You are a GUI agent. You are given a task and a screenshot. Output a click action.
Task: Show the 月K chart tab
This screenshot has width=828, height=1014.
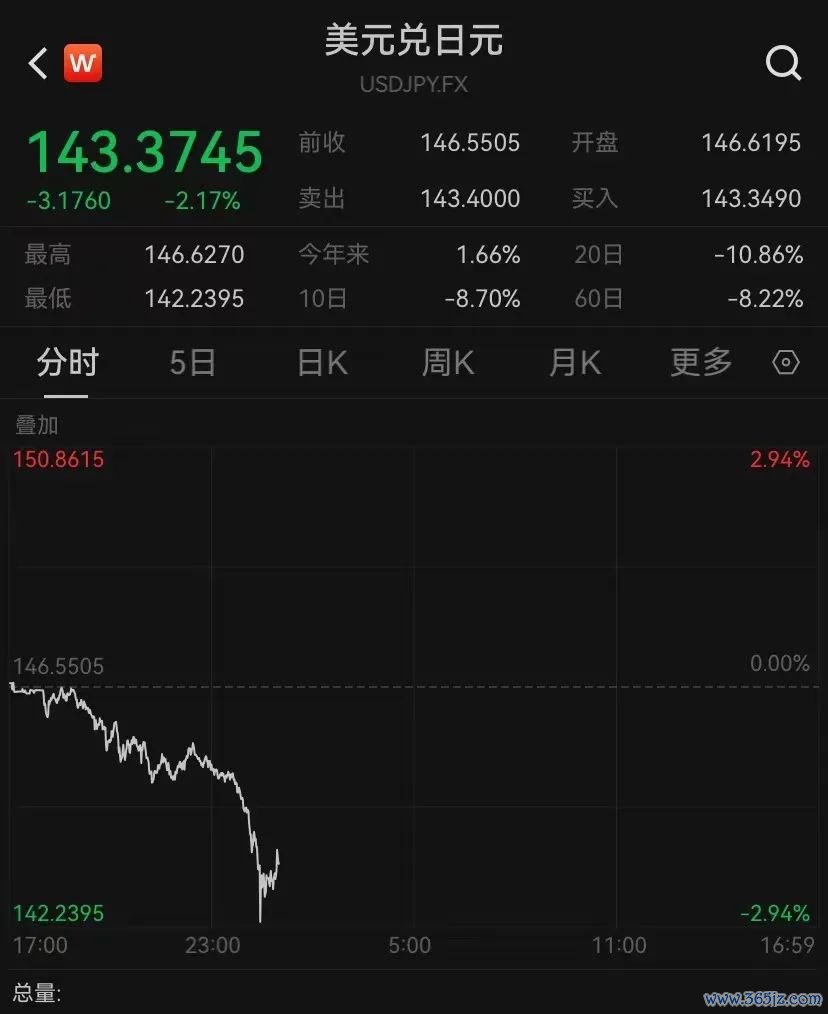click(575, 362)
